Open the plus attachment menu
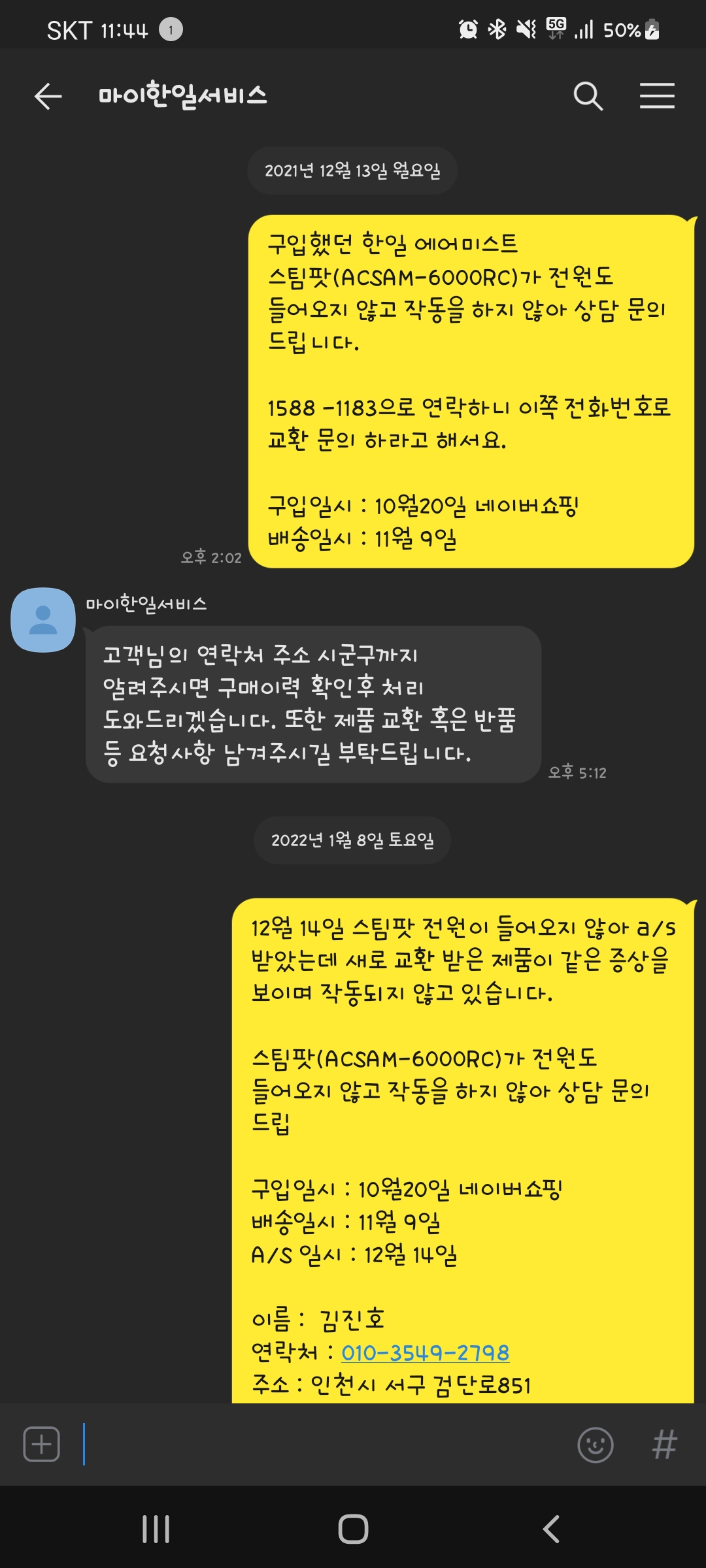The image size is (706, 1568). (x=41, y=1444)
